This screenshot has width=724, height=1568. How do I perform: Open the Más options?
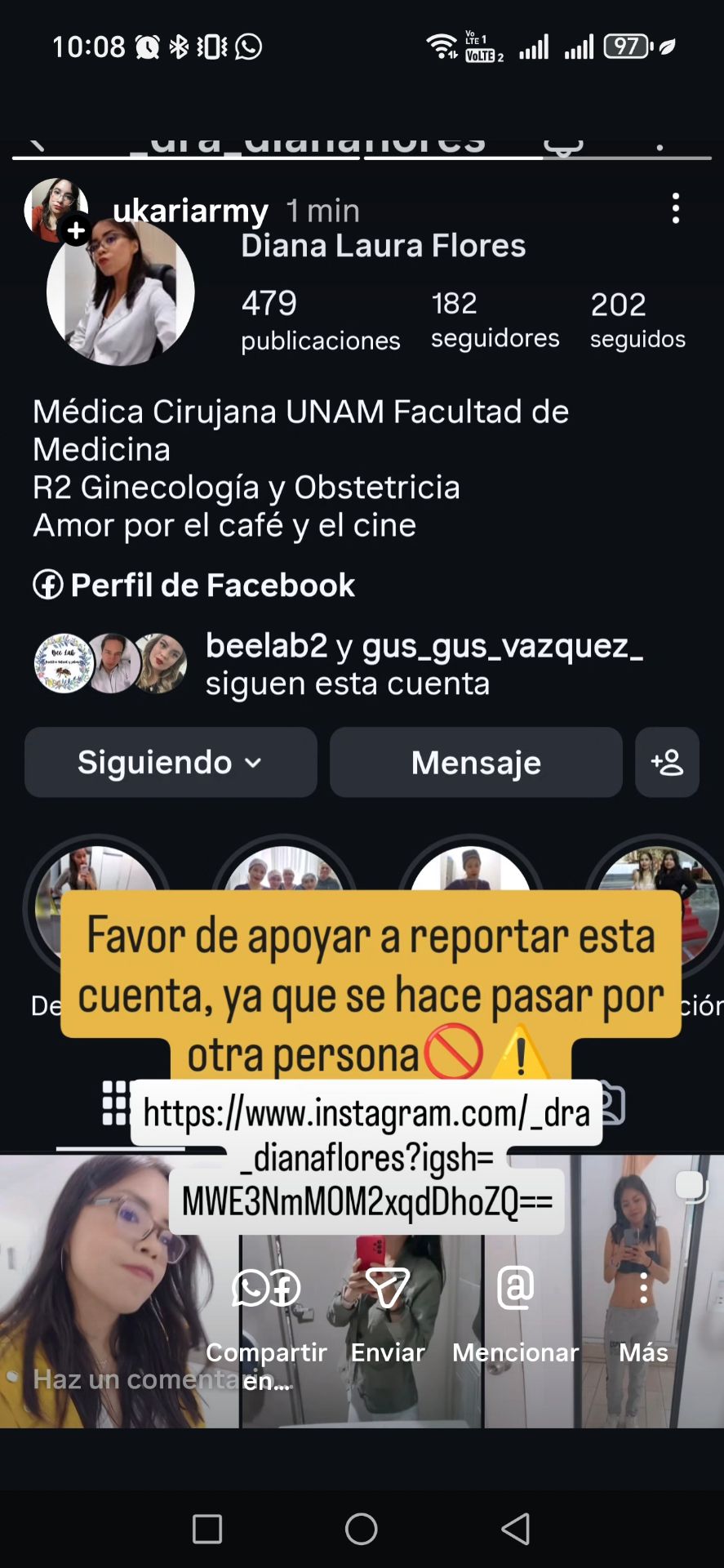(x=643, y=1289)
